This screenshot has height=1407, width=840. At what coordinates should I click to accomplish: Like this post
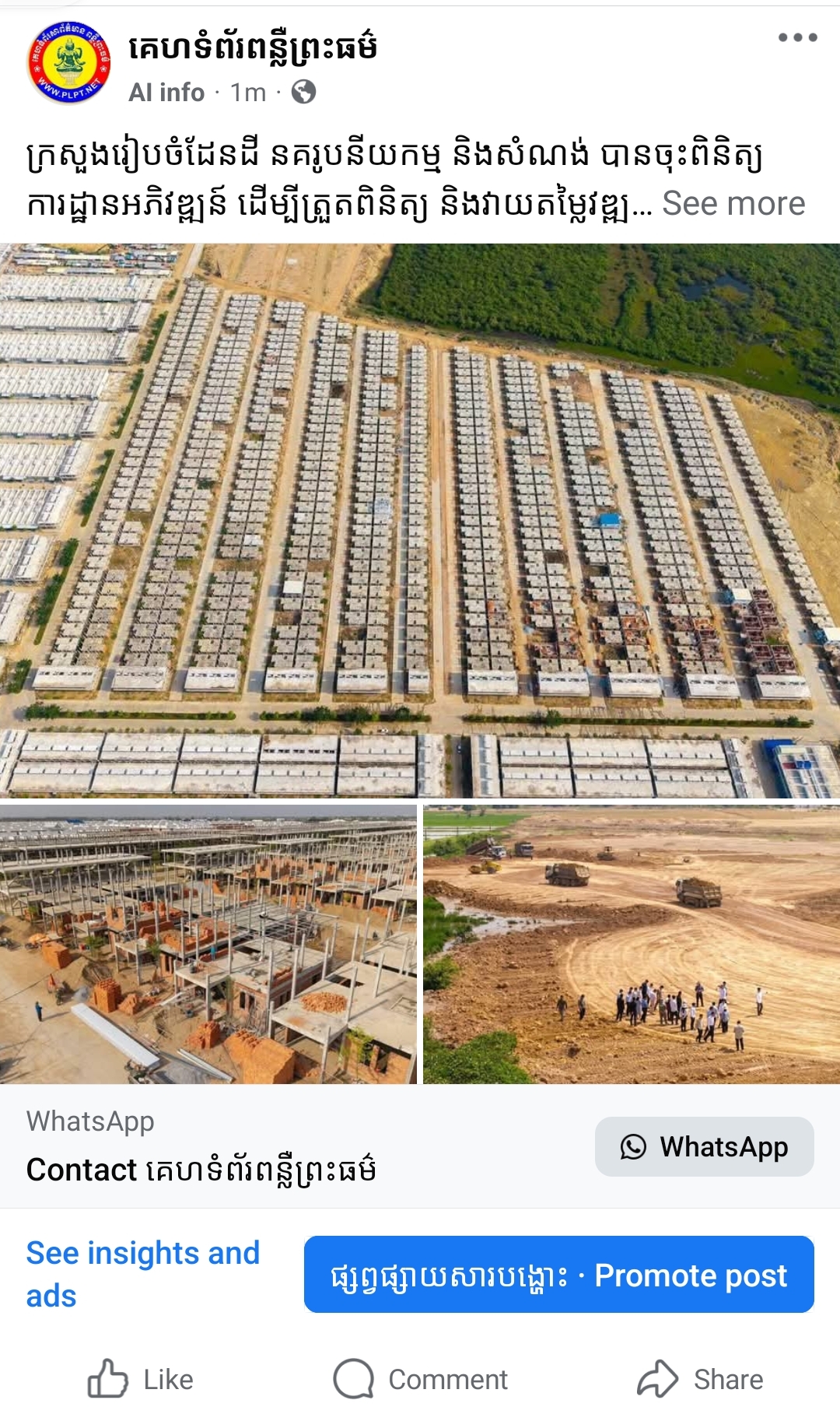(140, 1379)
